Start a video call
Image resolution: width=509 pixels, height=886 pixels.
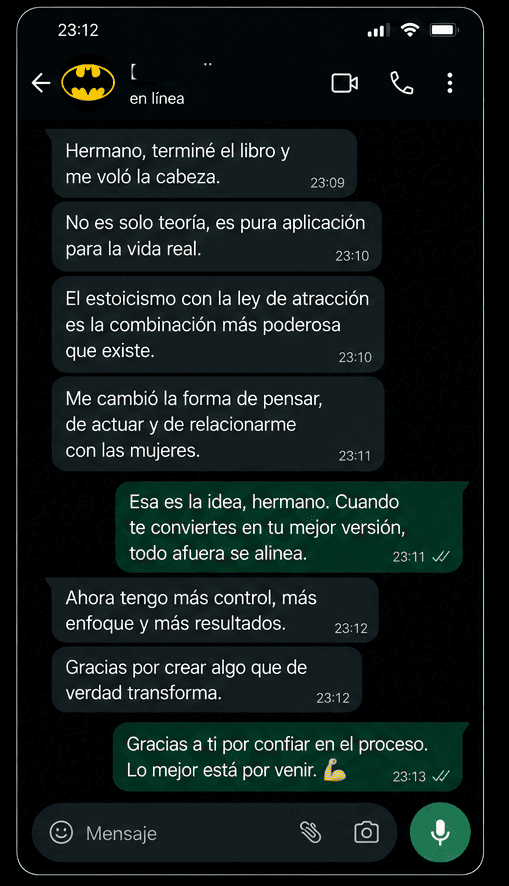(x=344, y=83)
